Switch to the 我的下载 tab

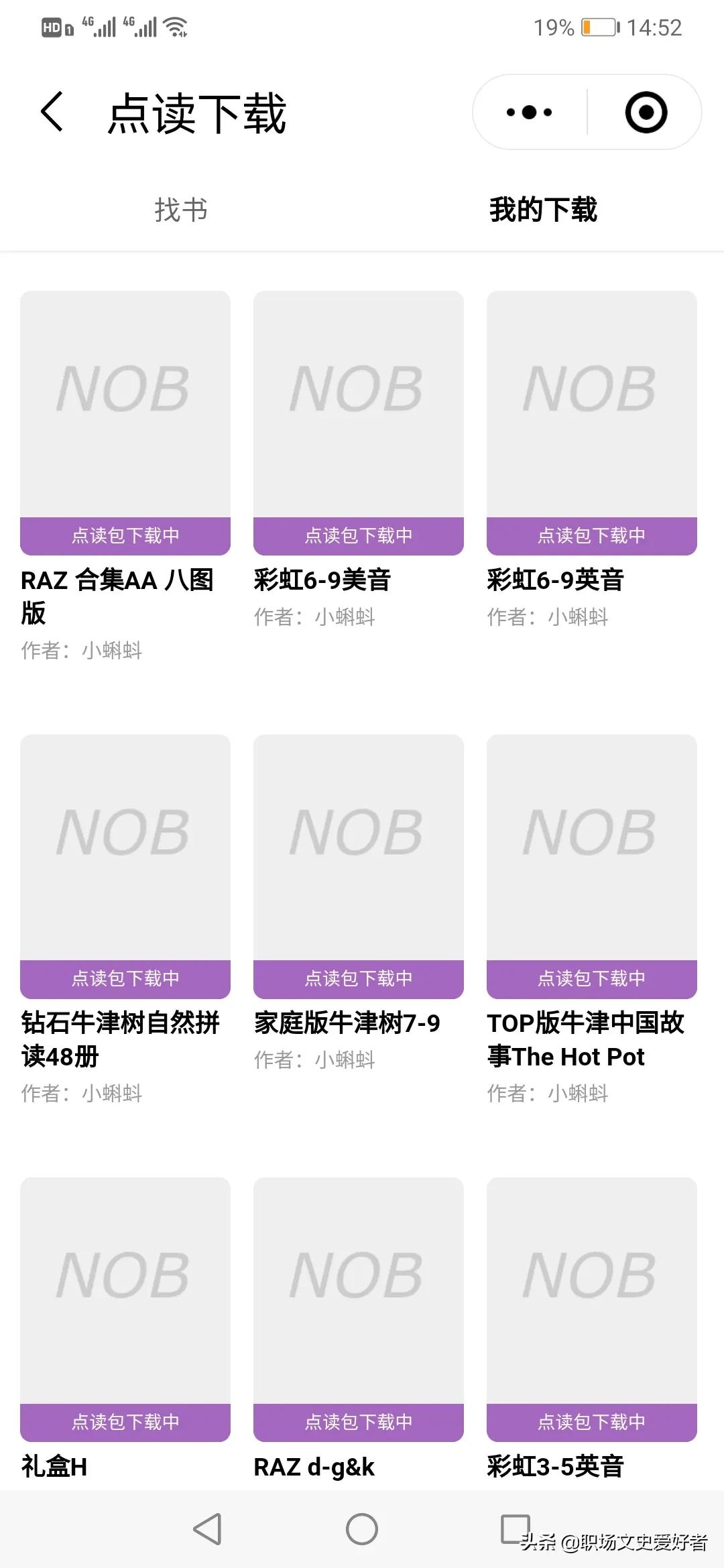(x=544, y=209)
